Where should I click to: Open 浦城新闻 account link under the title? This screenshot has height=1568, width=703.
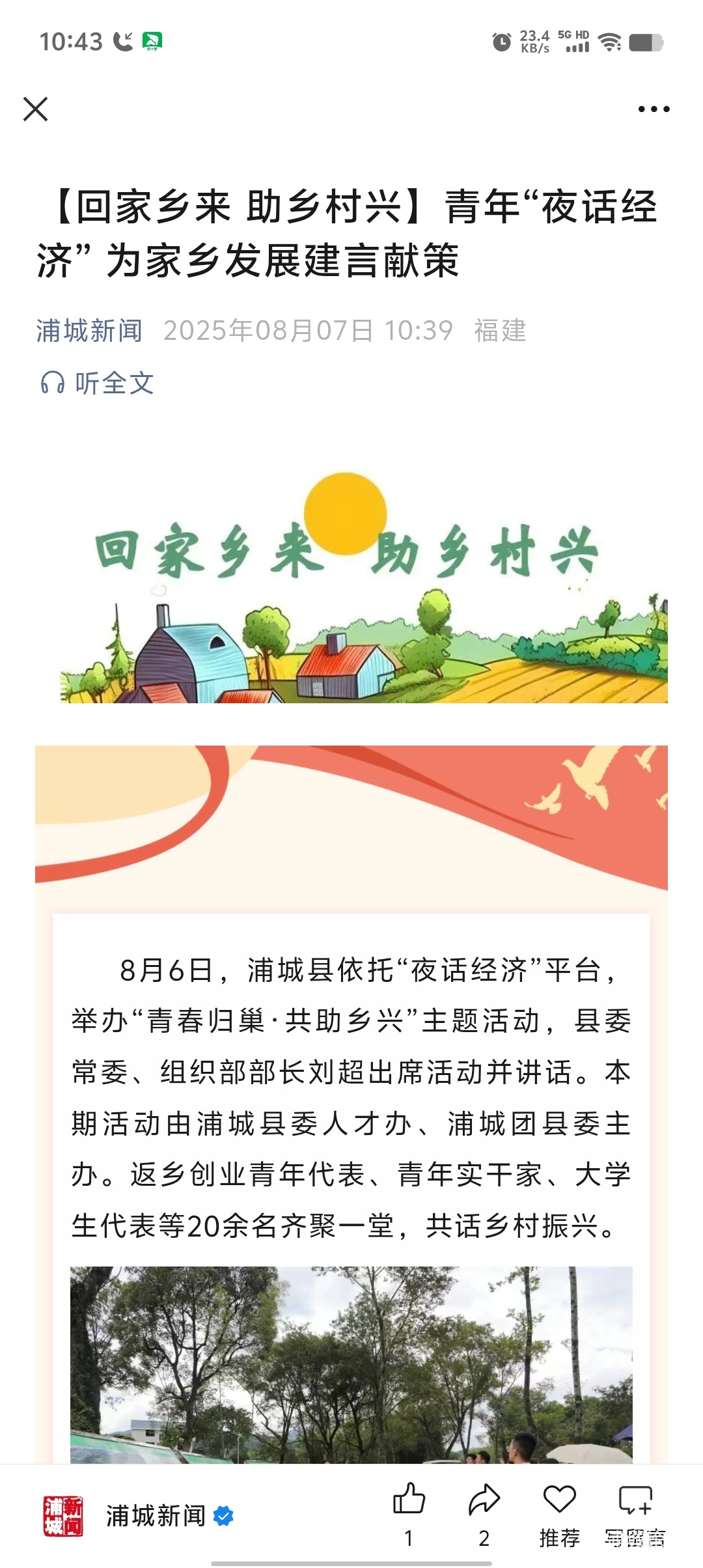click(89, 331)
